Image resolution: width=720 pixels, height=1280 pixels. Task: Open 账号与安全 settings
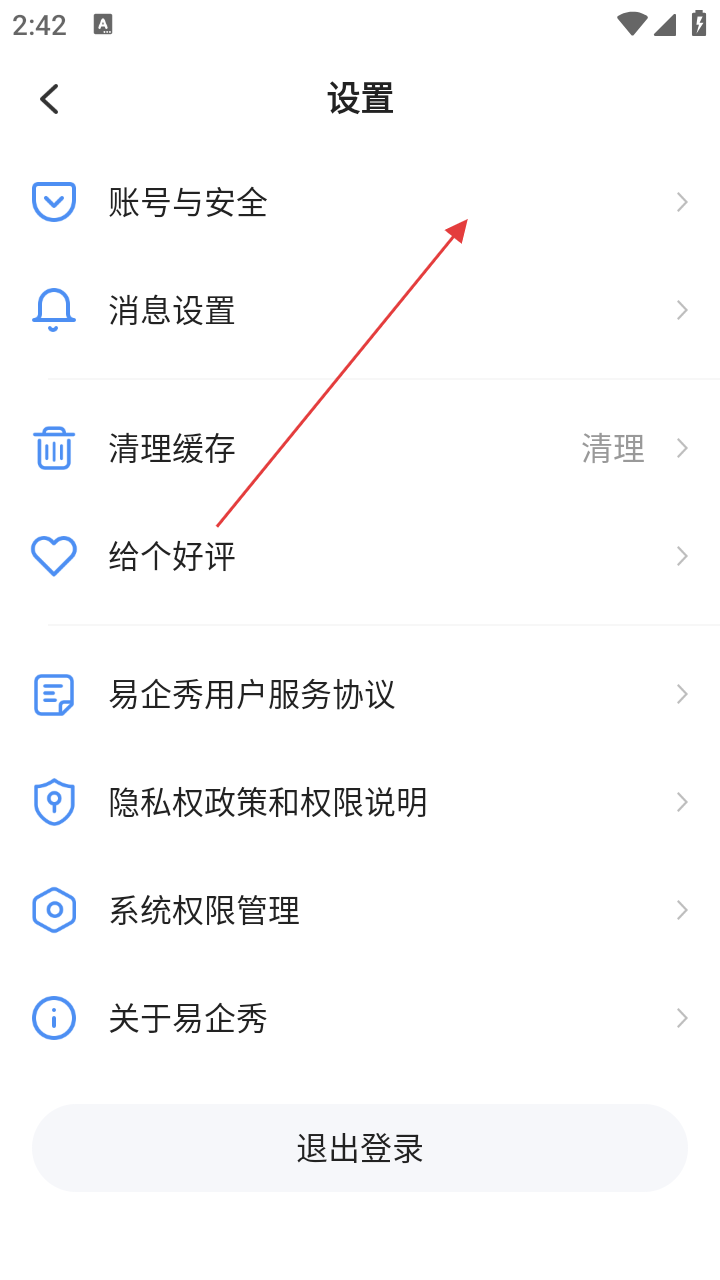point(188,203)
